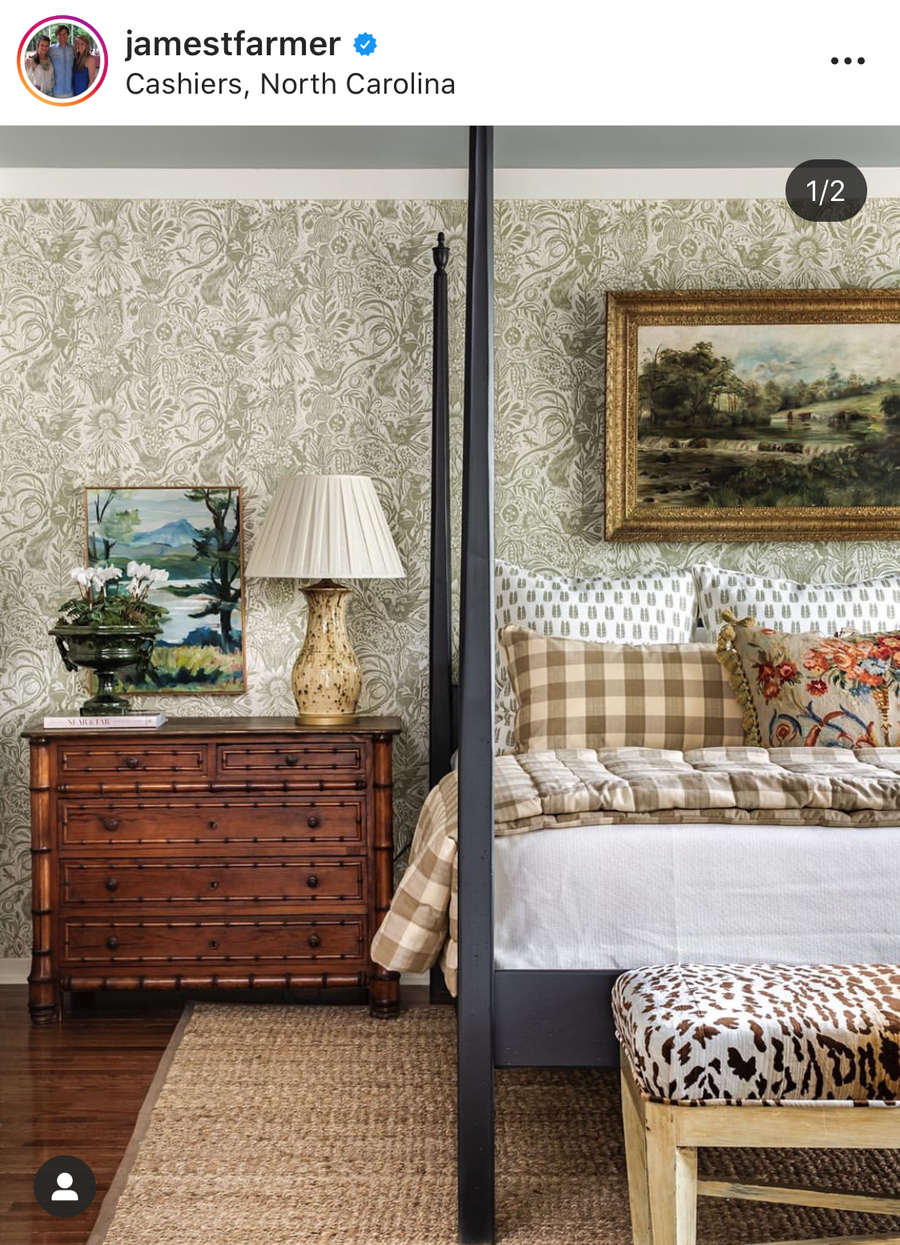Open the post's three-dot options menu
The height and width of the screenshot is (1245, 900).
(x=847, y=61)
